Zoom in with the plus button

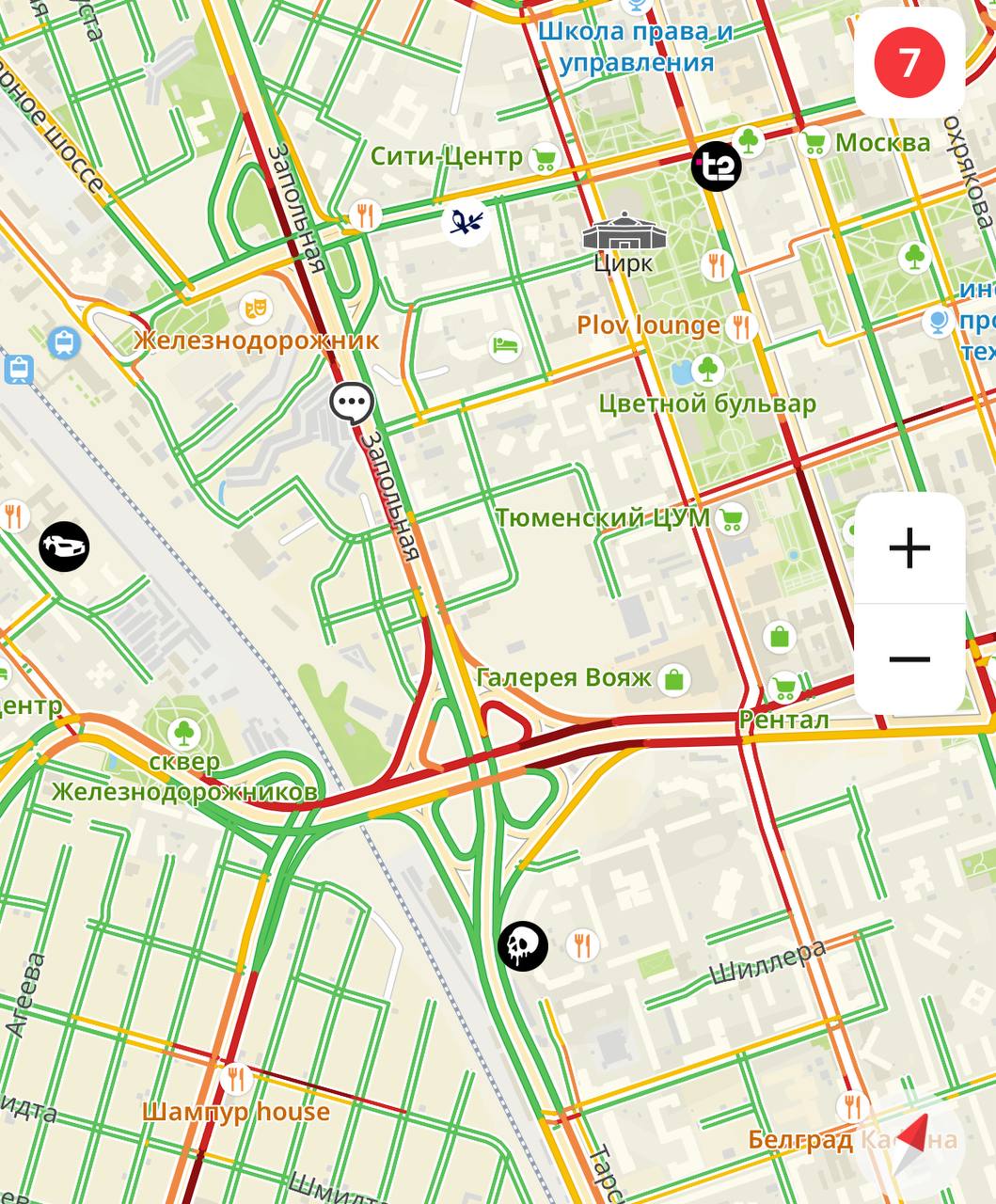[x=909, y=548]
